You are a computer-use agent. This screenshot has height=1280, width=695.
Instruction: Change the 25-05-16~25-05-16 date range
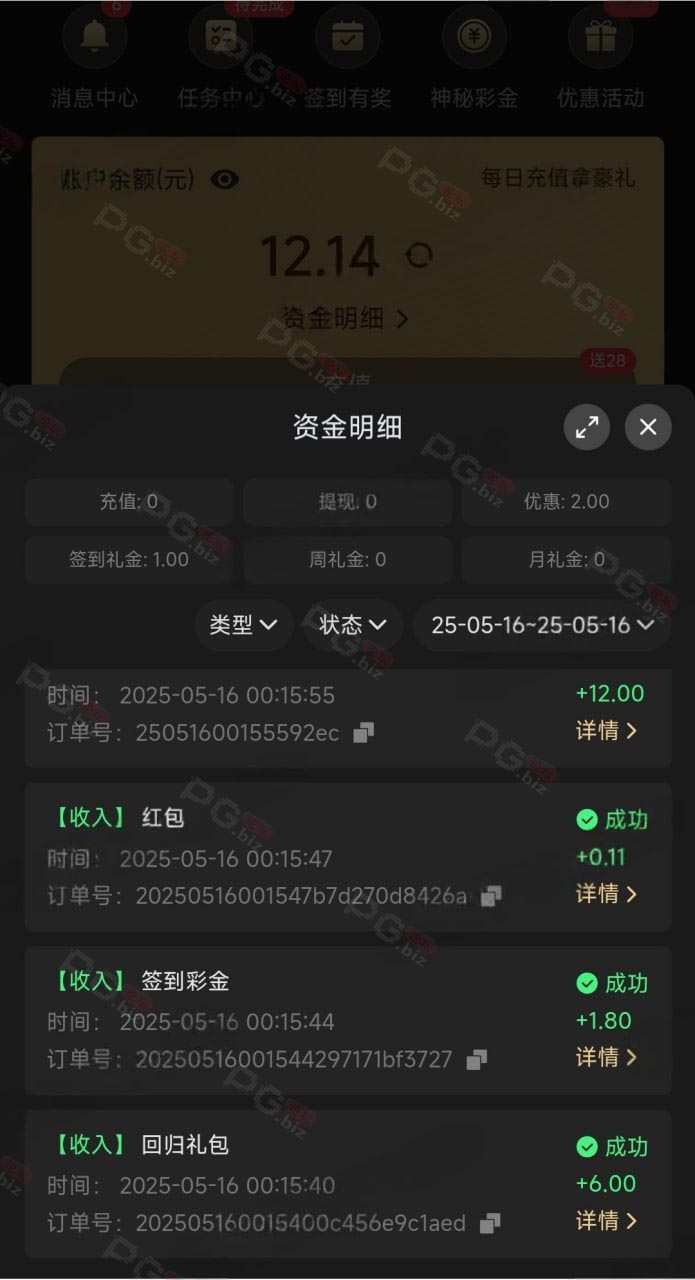[542, 625]
